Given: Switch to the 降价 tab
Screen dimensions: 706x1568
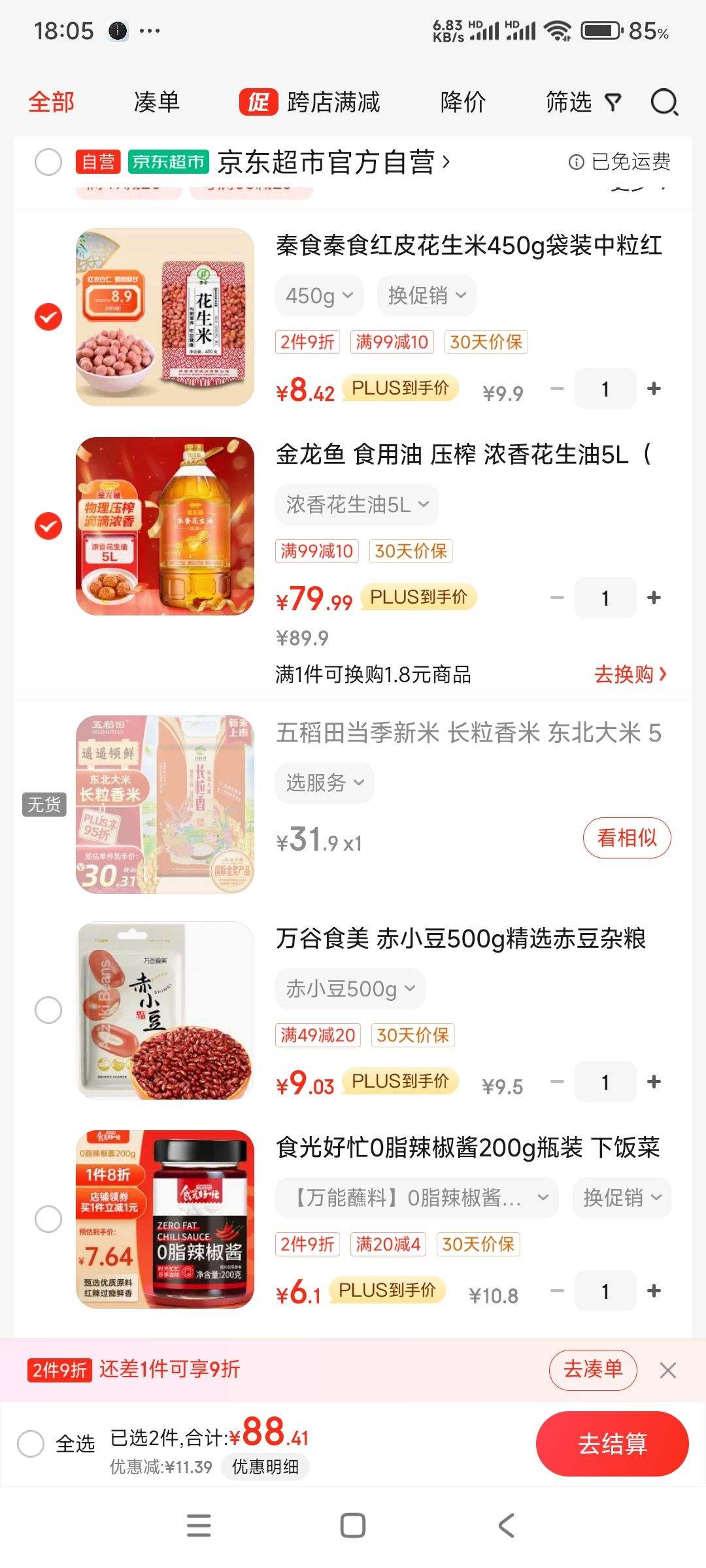Looking at the screenshot, I should pos(463,103).
